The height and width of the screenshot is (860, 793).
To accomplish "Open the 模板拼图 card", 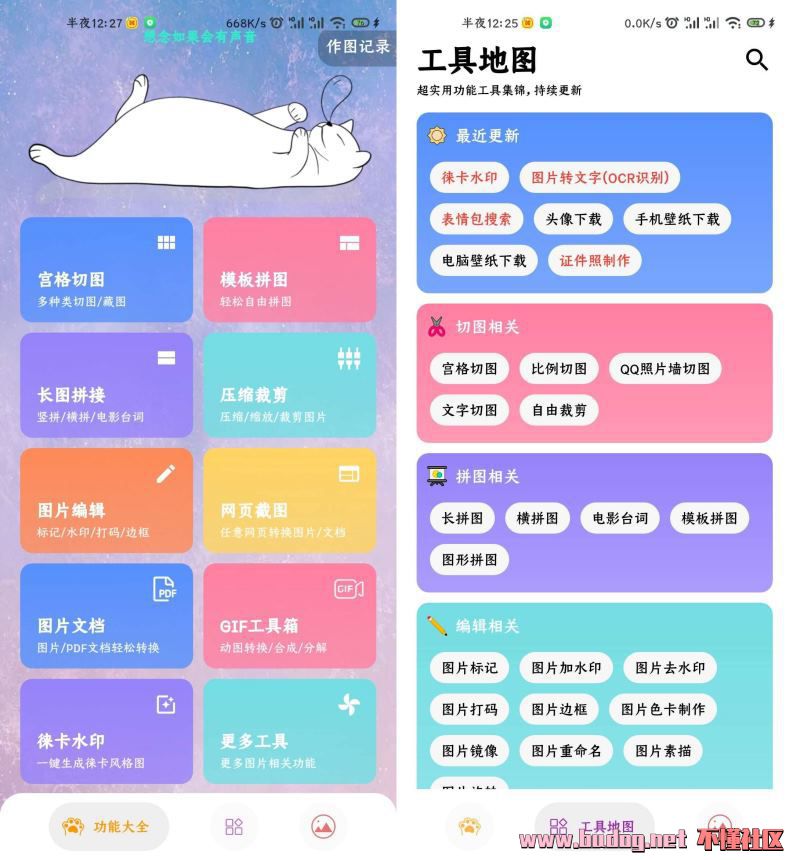I will 289,269.
